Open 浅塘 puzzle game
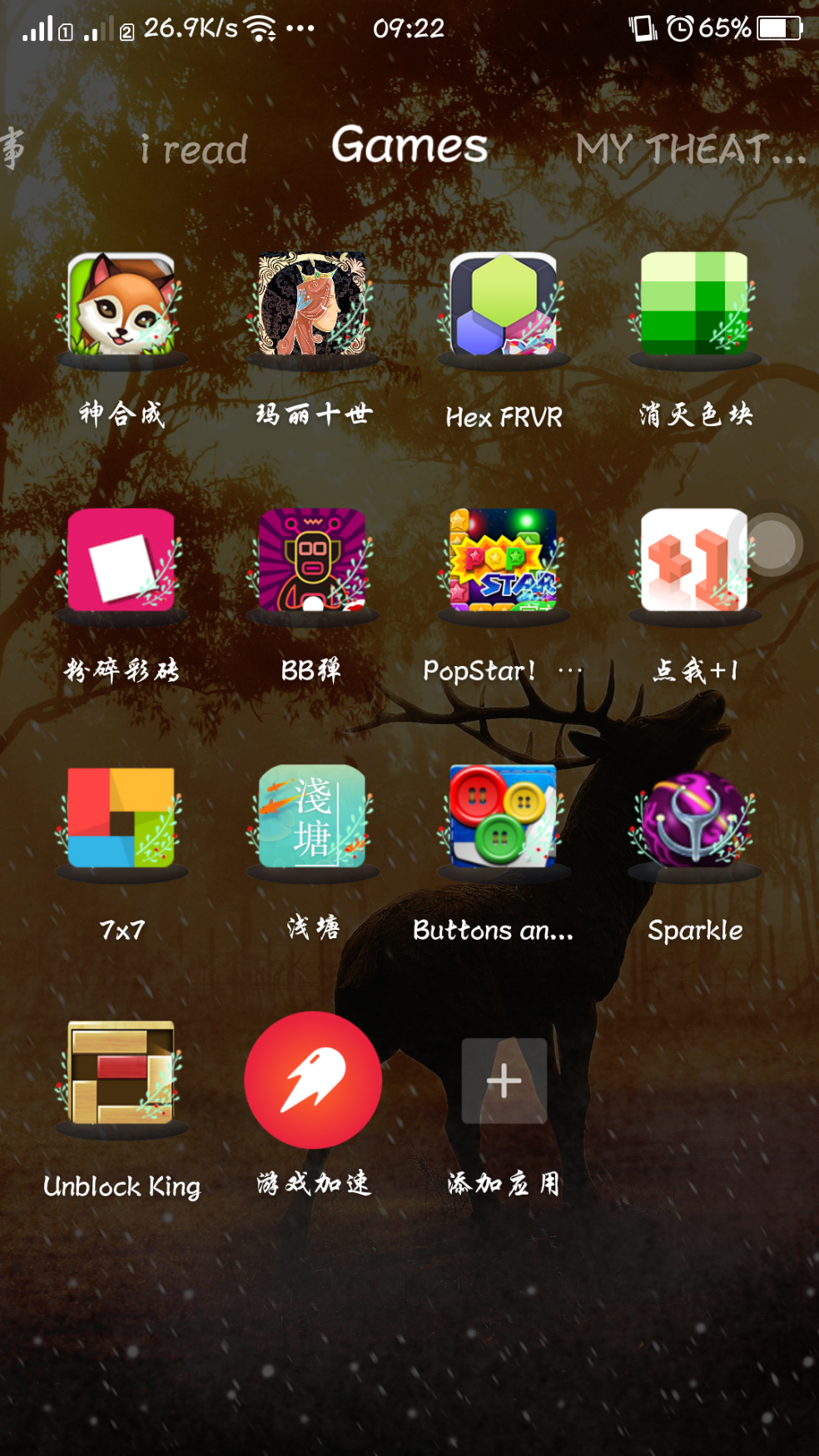The width and height of the screenshot is (819, 1456). 312,818
